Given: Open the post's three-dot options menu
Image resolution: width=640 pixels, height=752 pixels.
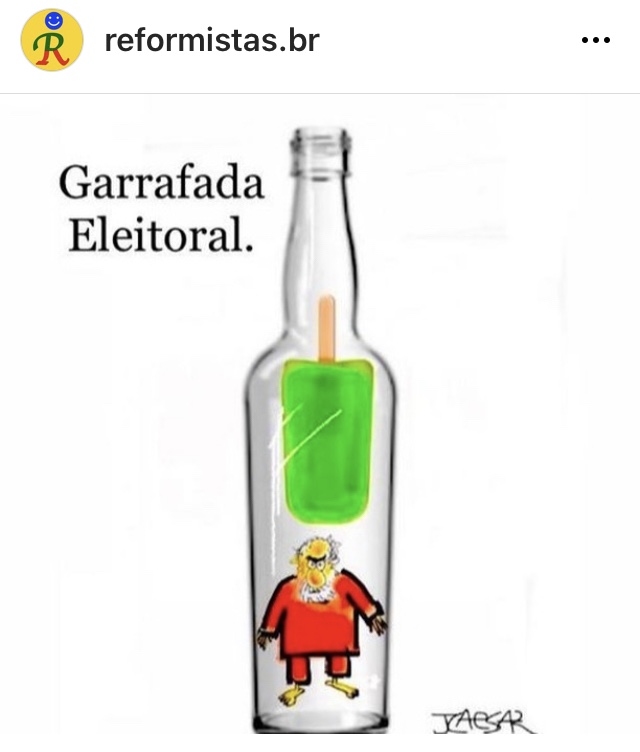Looking at the screenshot, I should tap(595, 41).
